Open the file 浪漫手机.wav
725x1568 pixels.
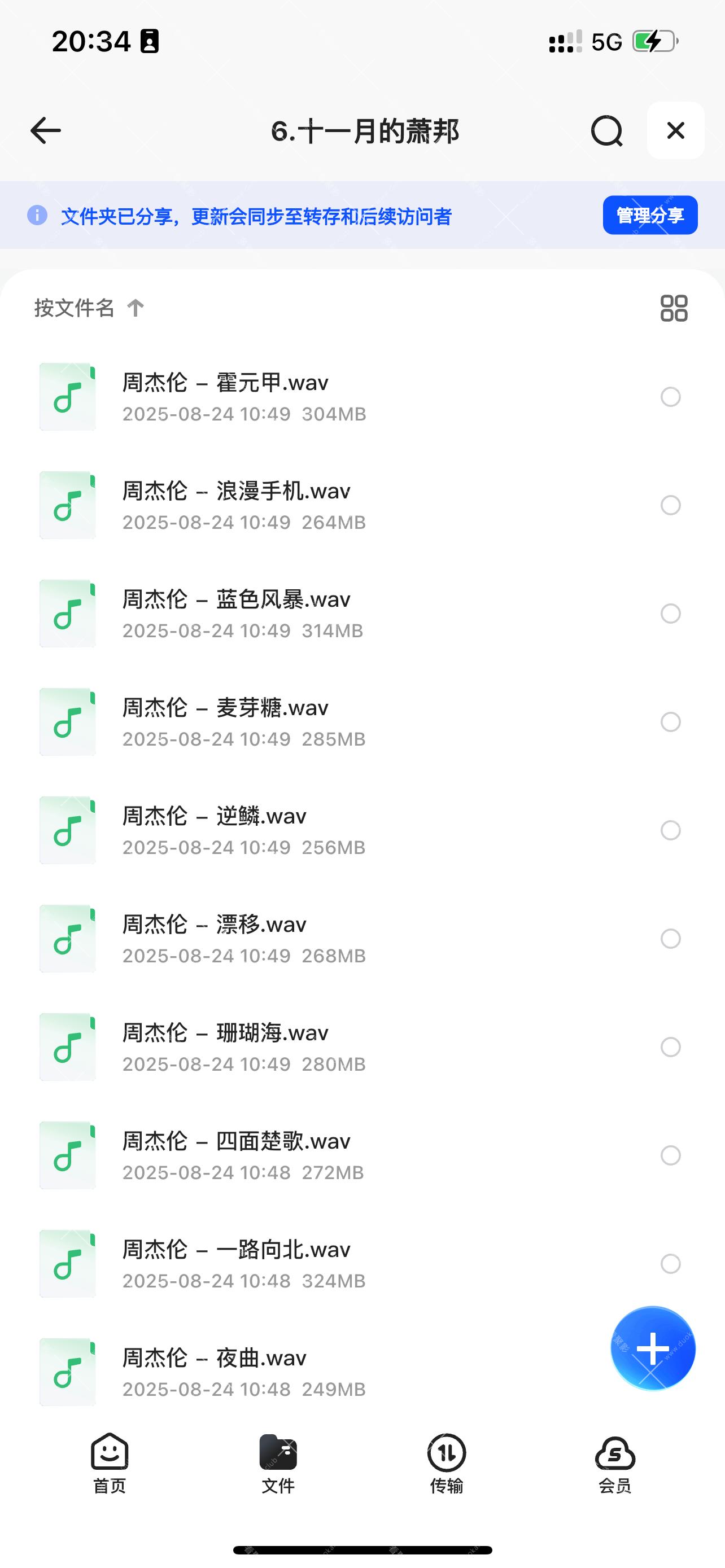pos(236,504)
